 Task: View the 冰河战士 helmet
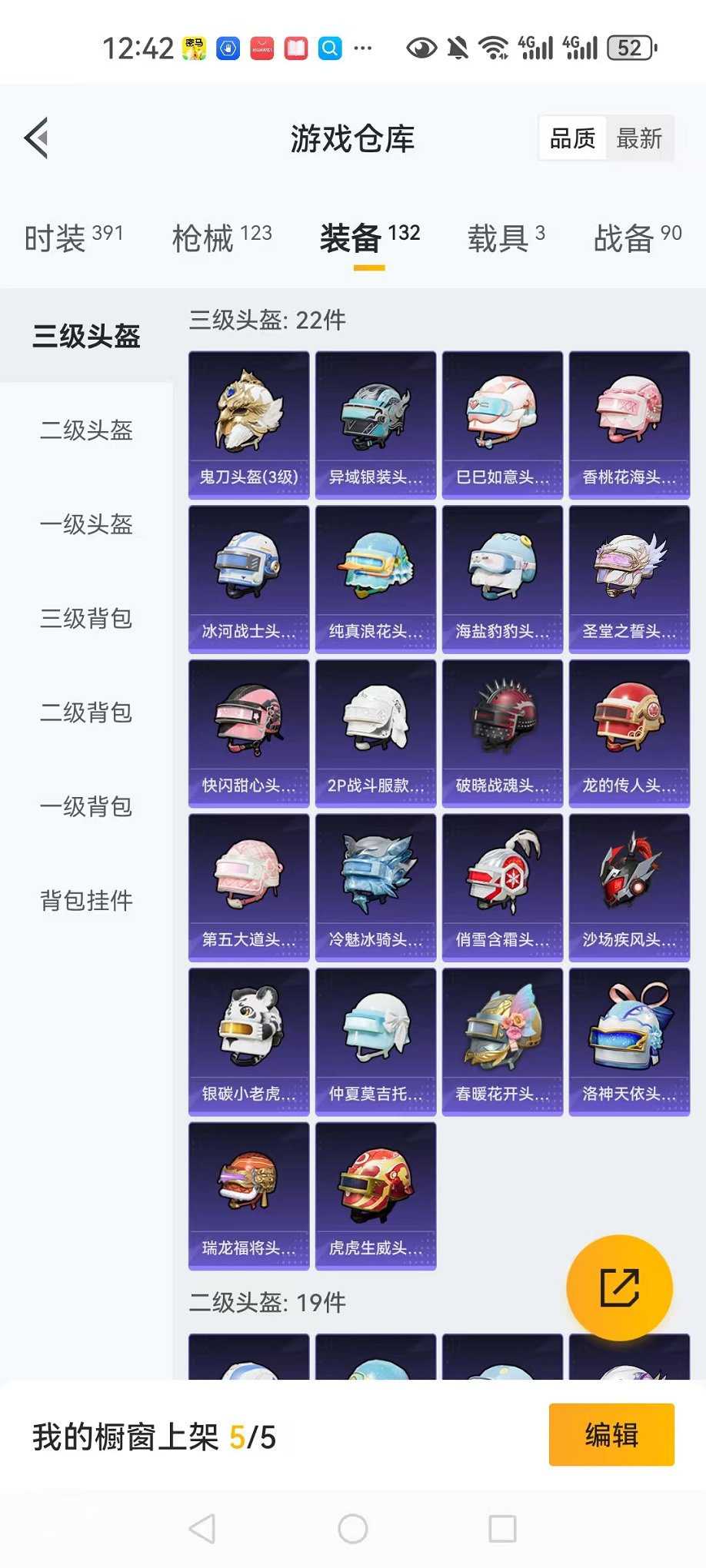point(248,579)
